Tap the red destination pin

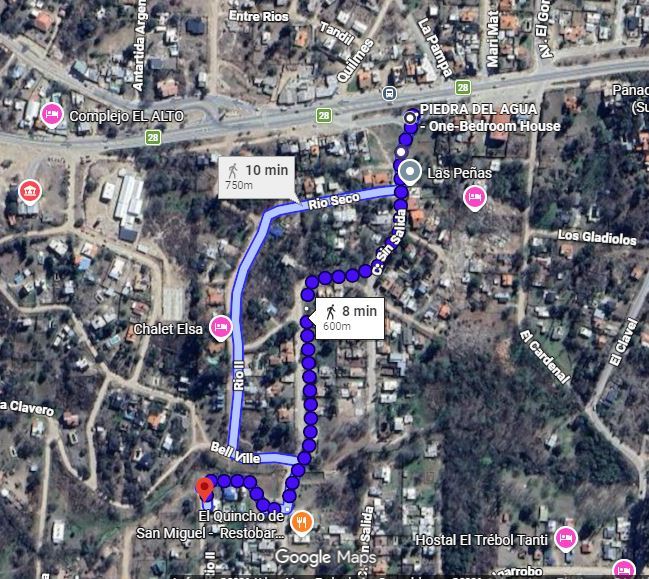click(204, 489)
